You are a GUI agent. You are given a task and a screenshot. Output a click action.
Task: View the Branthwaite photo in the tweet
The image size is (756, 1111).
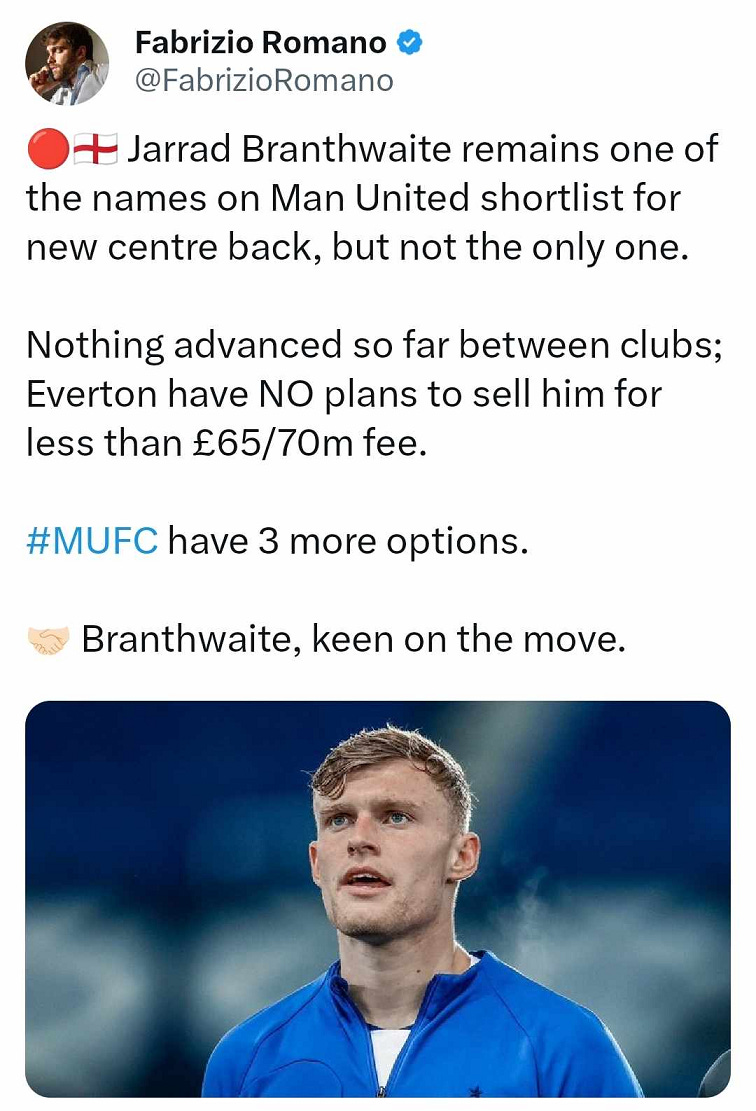pyautogui.click(x=378, y=898)
